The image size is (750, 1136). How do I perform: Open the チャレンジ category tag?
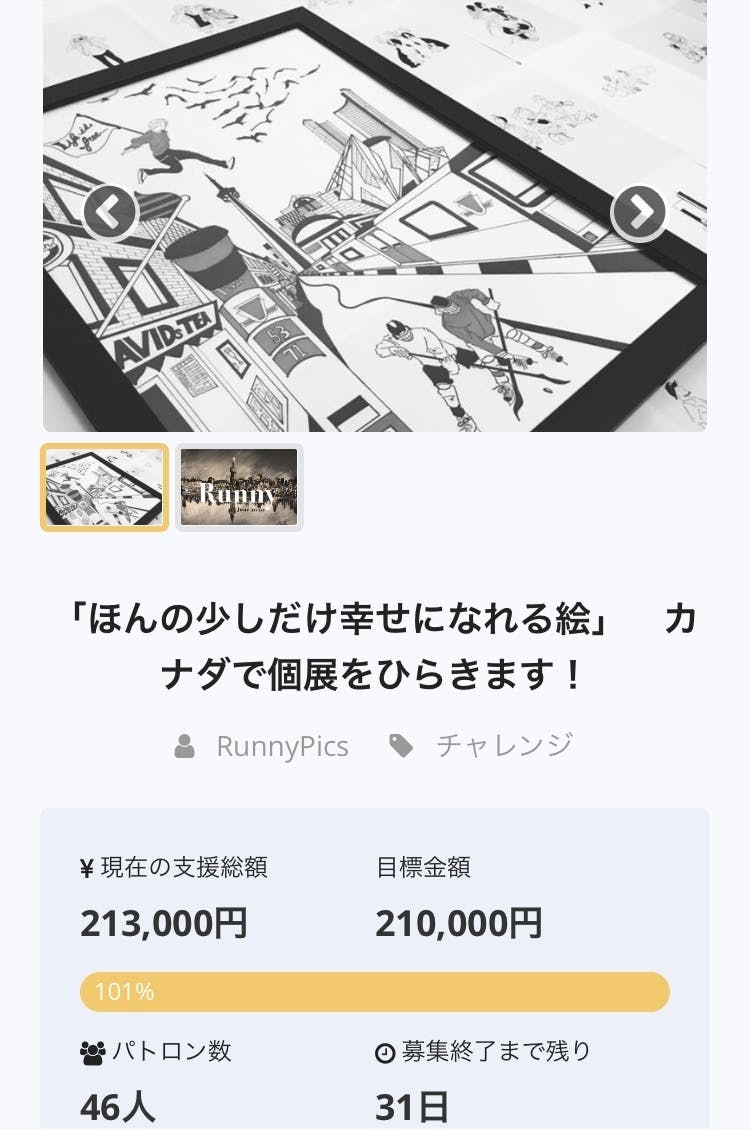coord(503,745)
